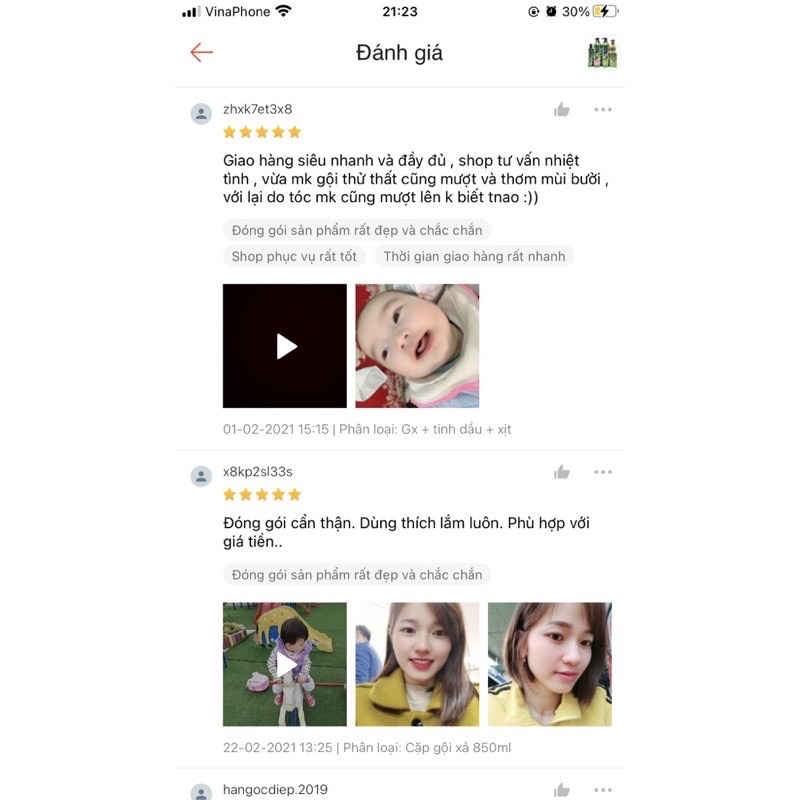Open the profile of reviewer x8kp2sl33s
Screen dimensions: 800x800
[202, 475]
